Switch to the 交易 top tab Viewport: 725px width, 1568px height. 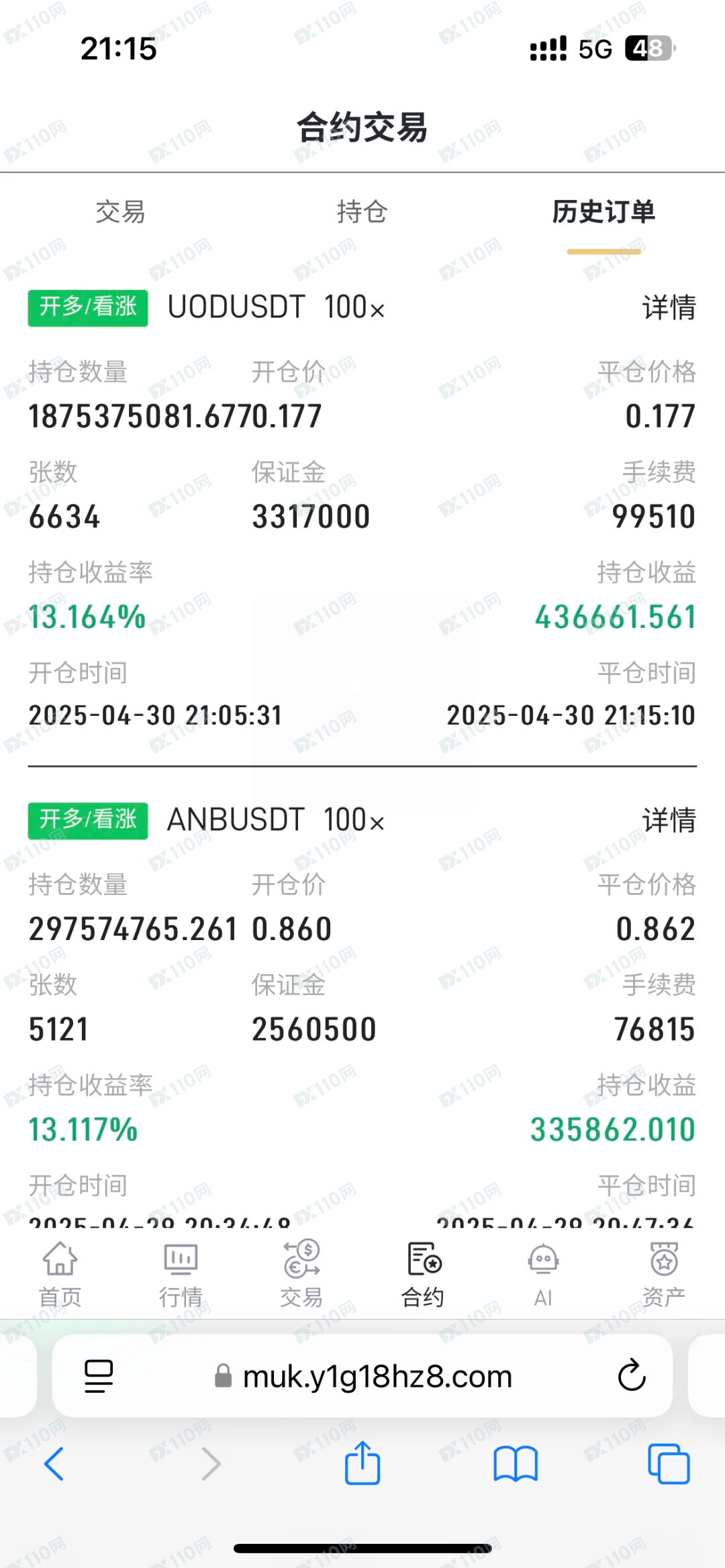(x=120, y=212)
